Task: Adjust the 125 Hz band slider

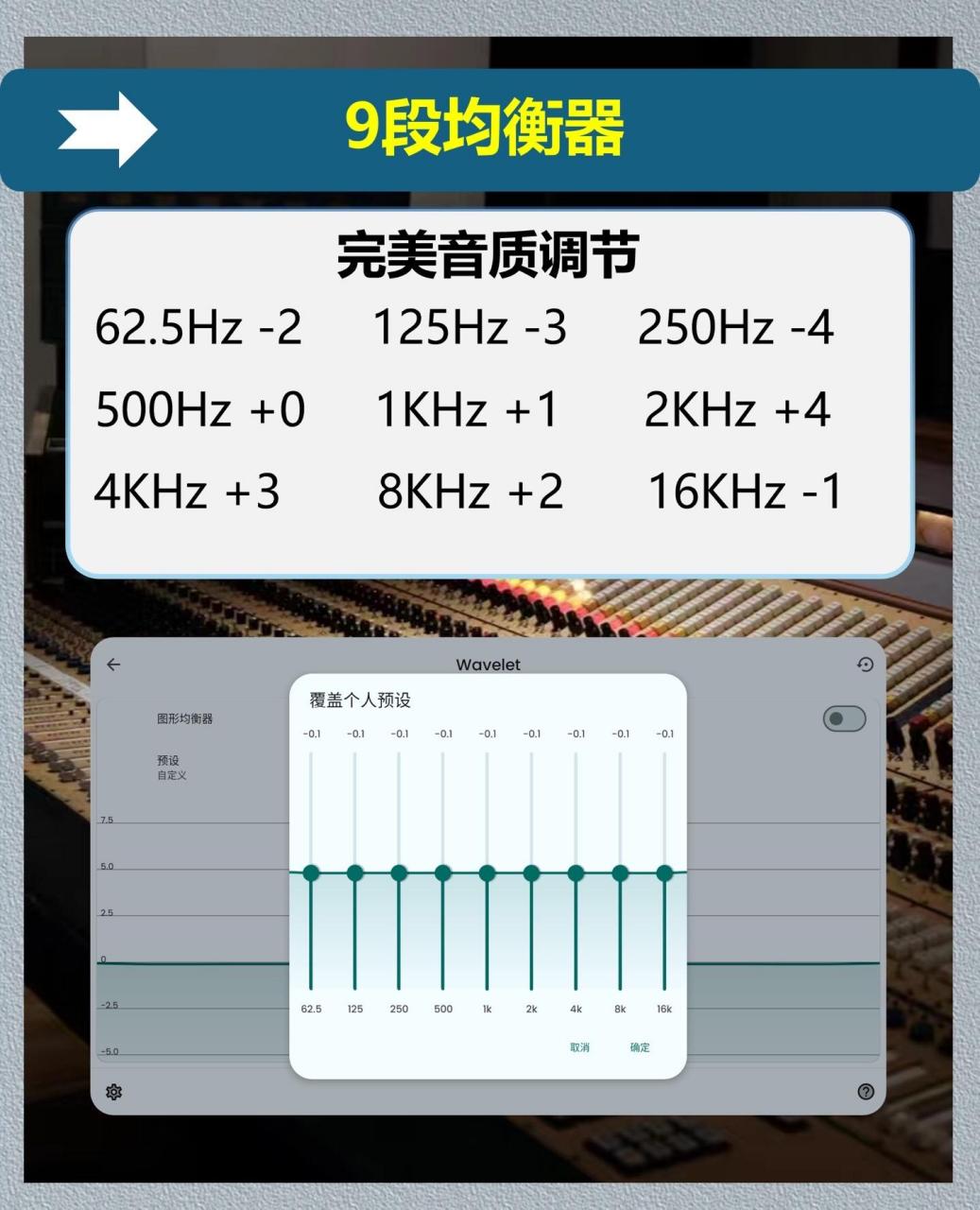Action: point(357,874)
